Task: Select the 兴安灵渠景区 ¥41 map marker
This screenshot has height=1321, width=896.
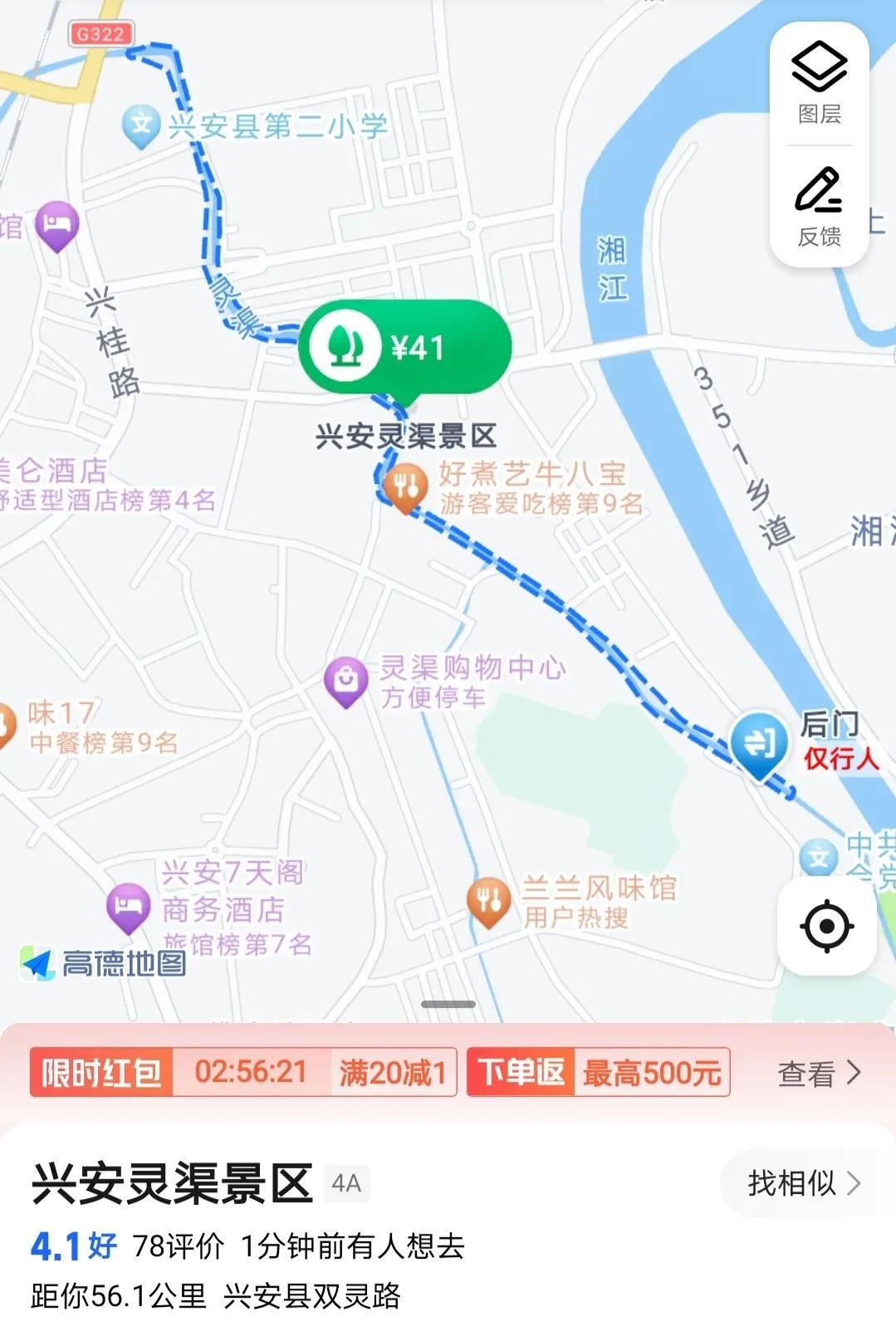Action: pyautogui.click(x=405, y=349)
